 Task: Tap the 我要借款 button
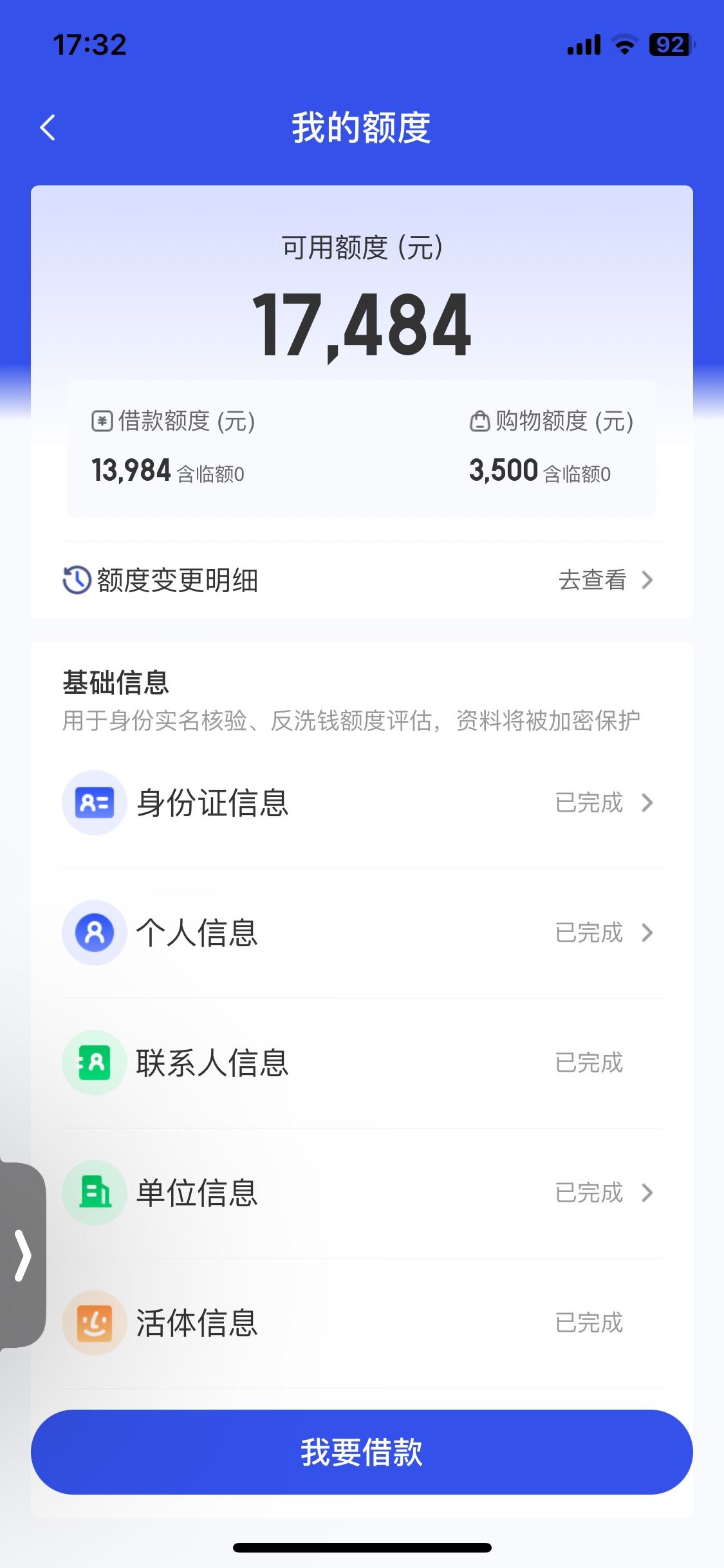(x=362, y=1452)
